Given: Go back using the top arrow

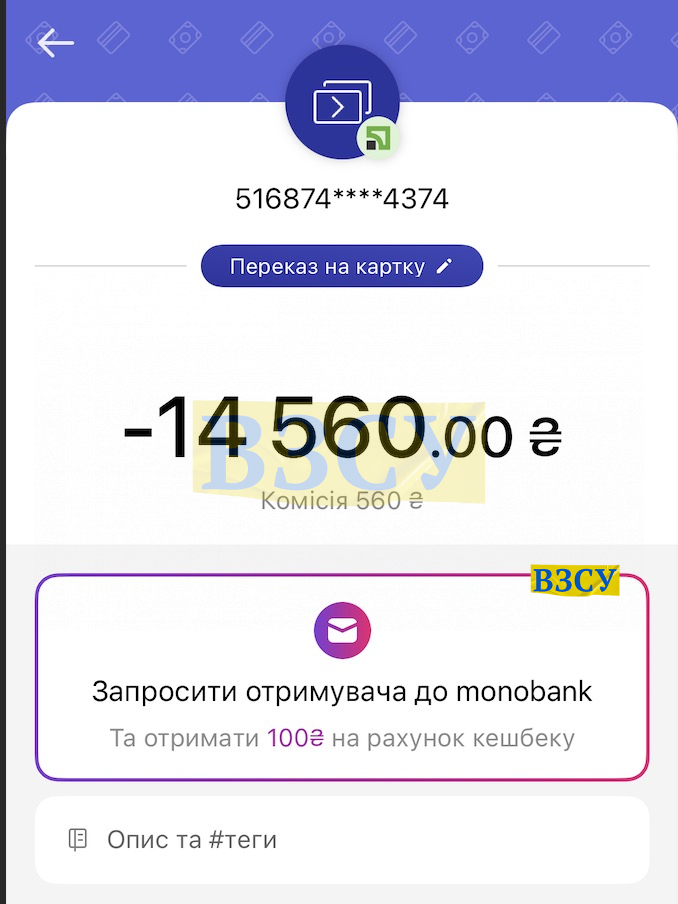Looking at the screenshot, I should coord(56,43).
